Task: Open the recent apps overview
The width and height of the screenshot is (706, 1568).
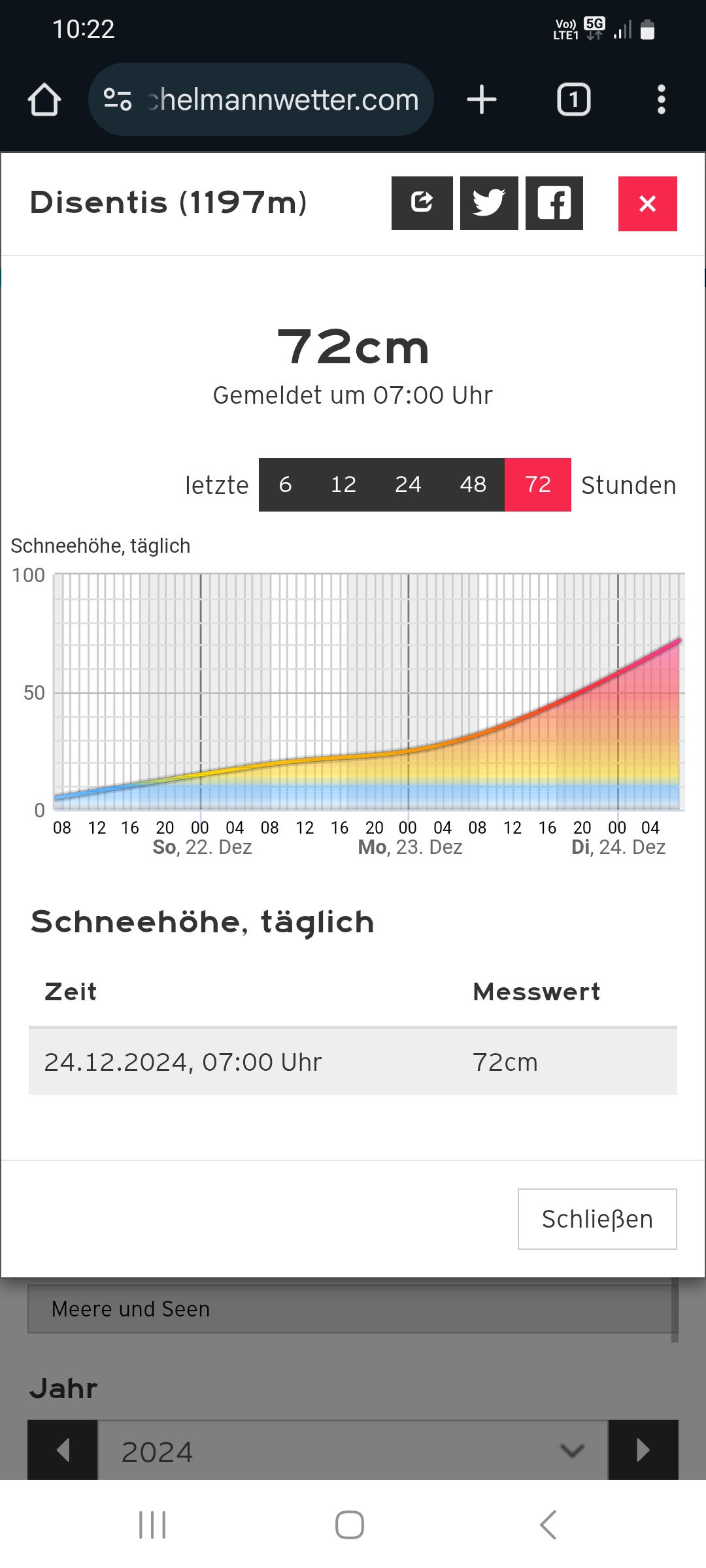Action: click(152, 1525)
